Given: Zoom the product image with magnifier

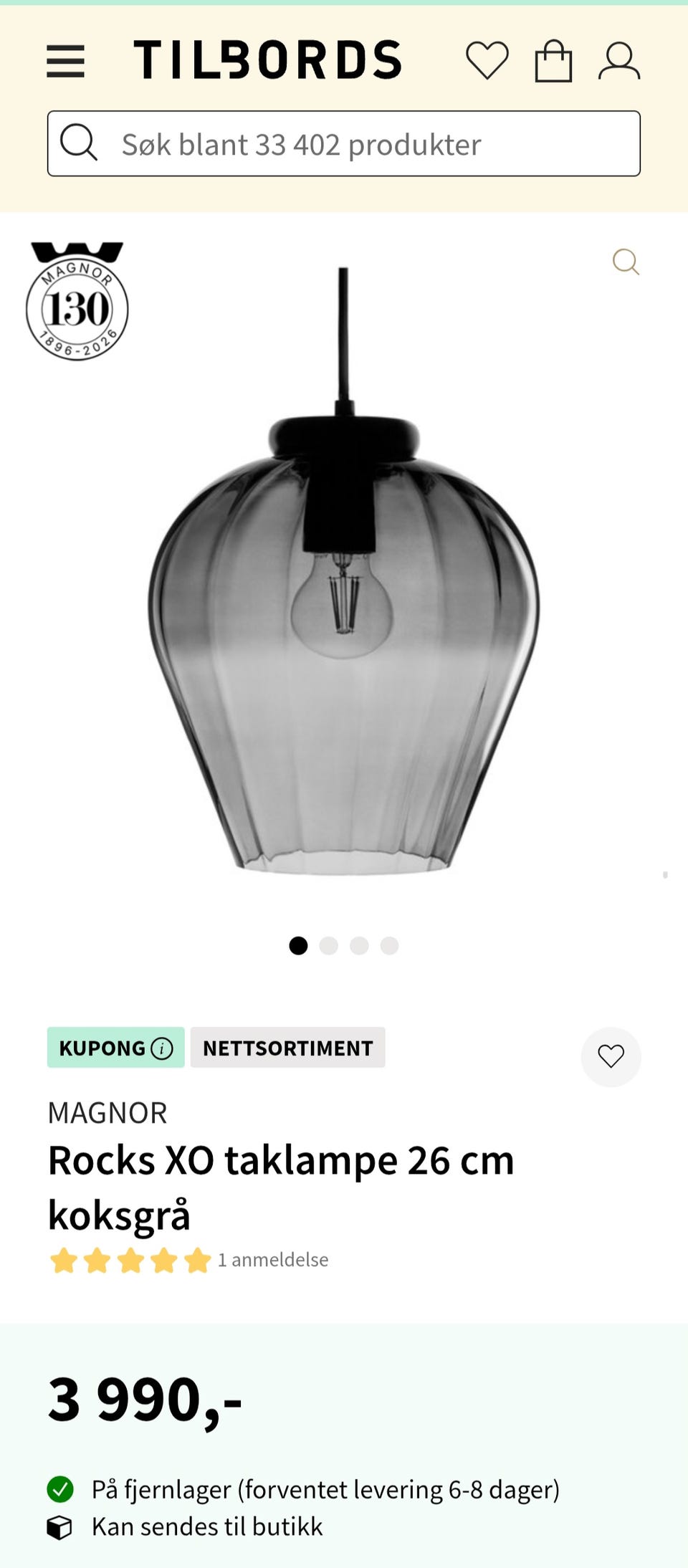Looking at the screenshot, I should pos(626,262).
